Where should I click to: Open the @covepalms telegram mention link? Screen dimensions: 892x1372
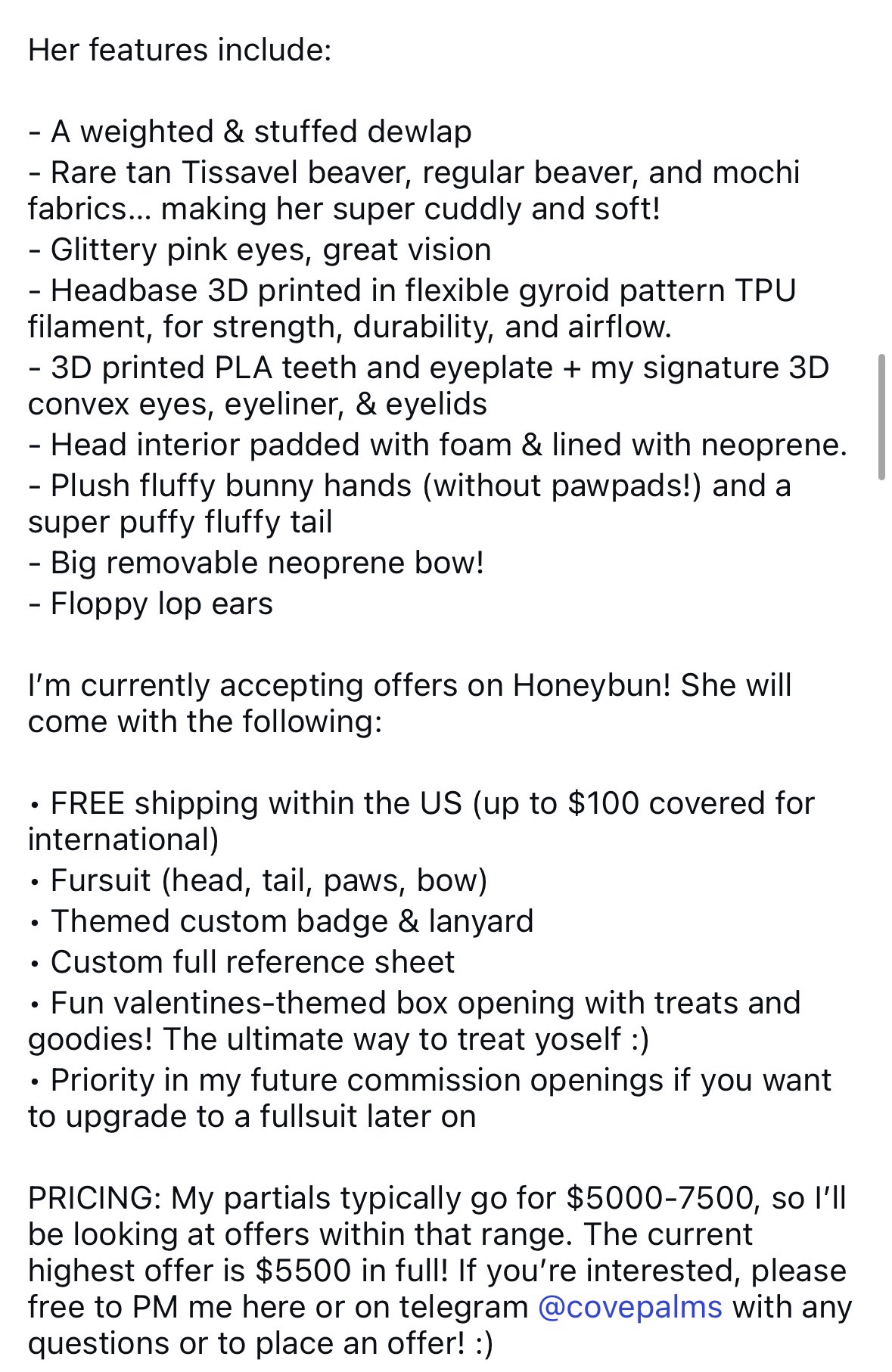pyautogui.click(x=629, y=1307)
